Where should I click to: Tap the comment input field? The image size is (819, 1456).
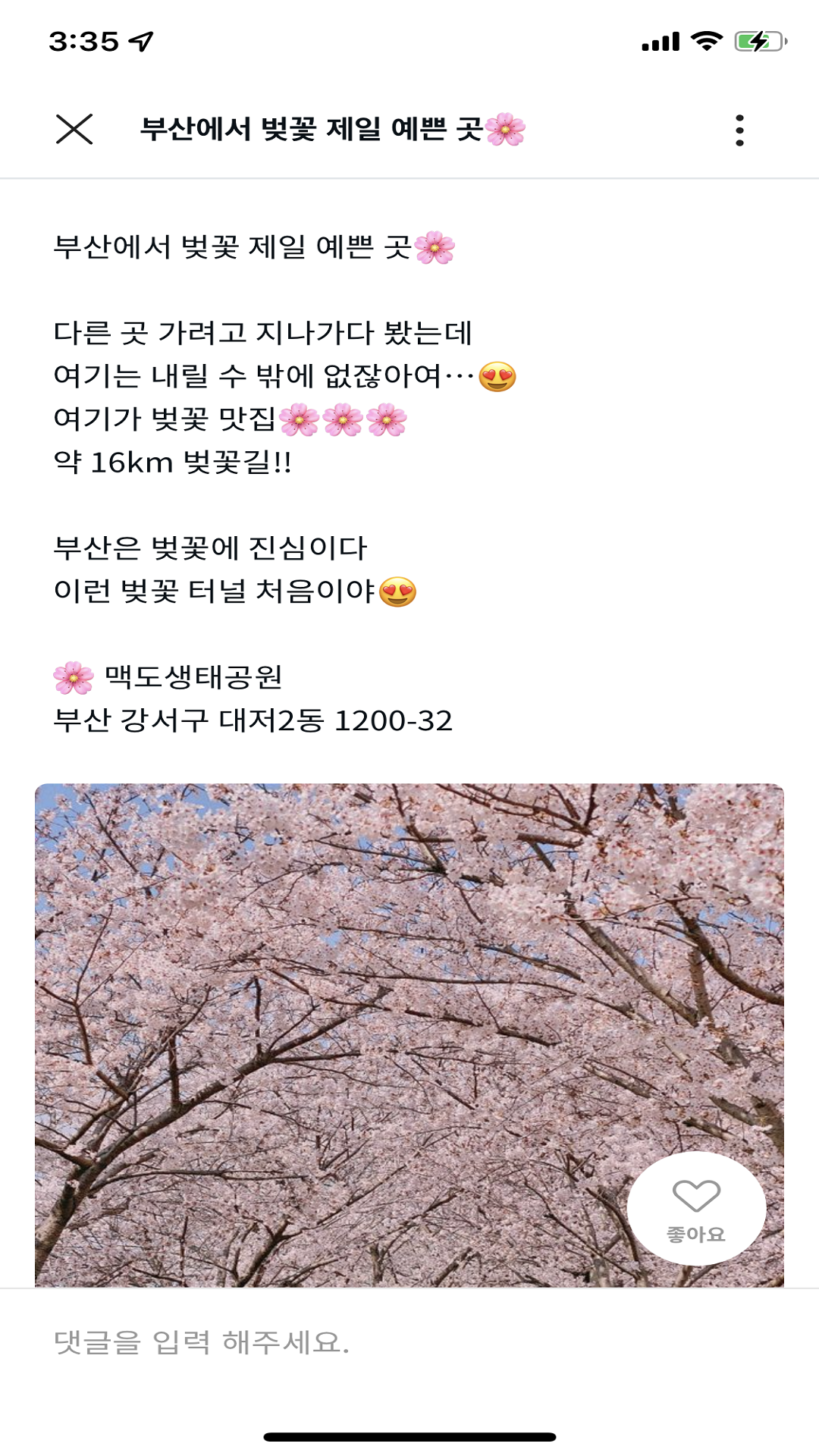[409, 1342]
